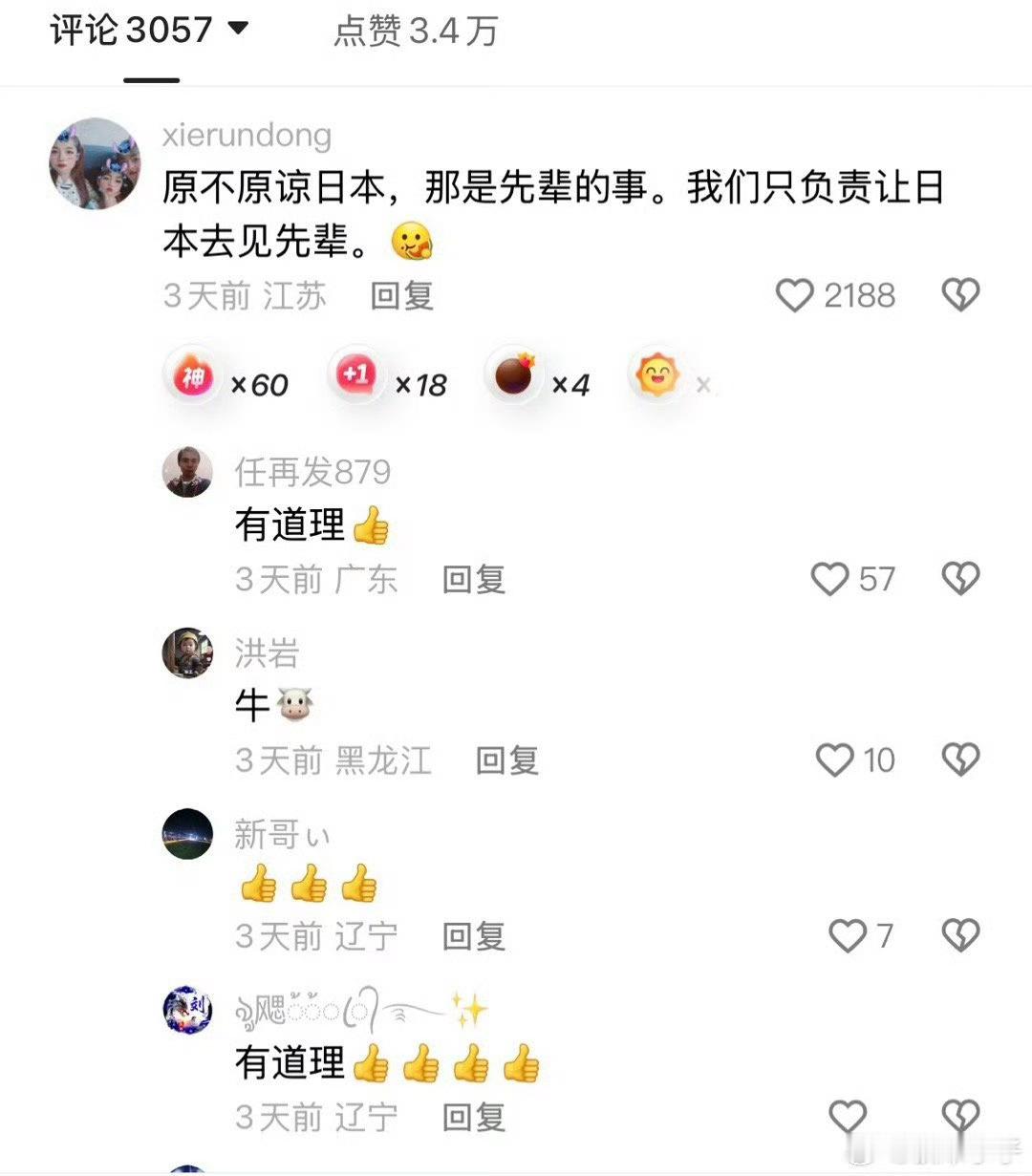
Task: Like xierundong's comment with the heart icon
Action: [x=797, y=295]
